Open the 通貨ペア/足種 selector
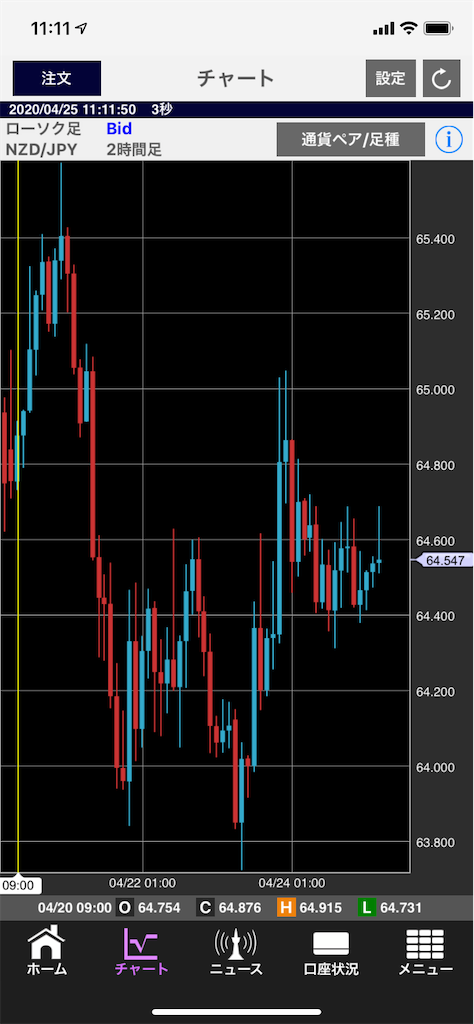Screen dimensions: 474x1024 [351, 139]
